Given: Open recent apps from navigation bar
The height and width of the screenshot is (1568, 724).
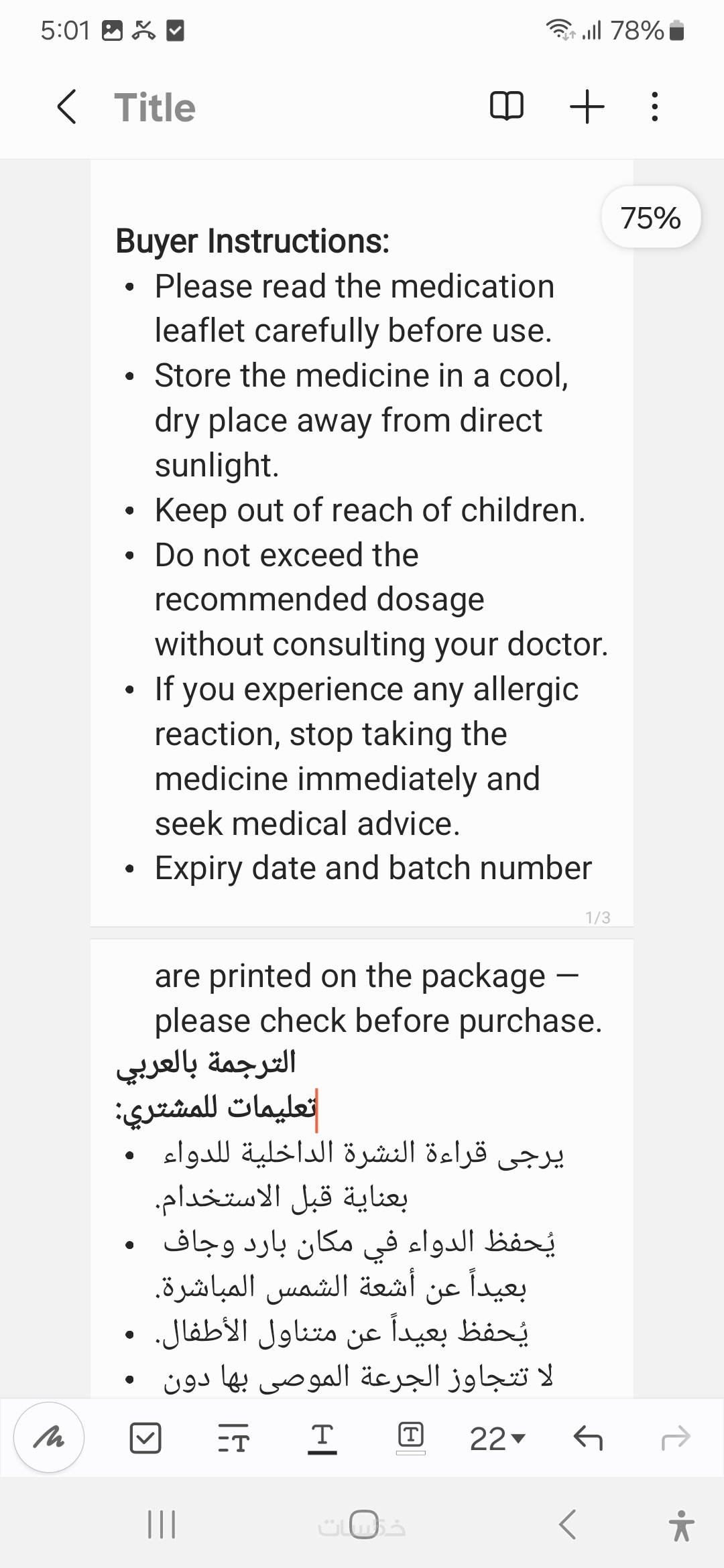Looking at the screenshot, I should click(x=161, y=1524).
